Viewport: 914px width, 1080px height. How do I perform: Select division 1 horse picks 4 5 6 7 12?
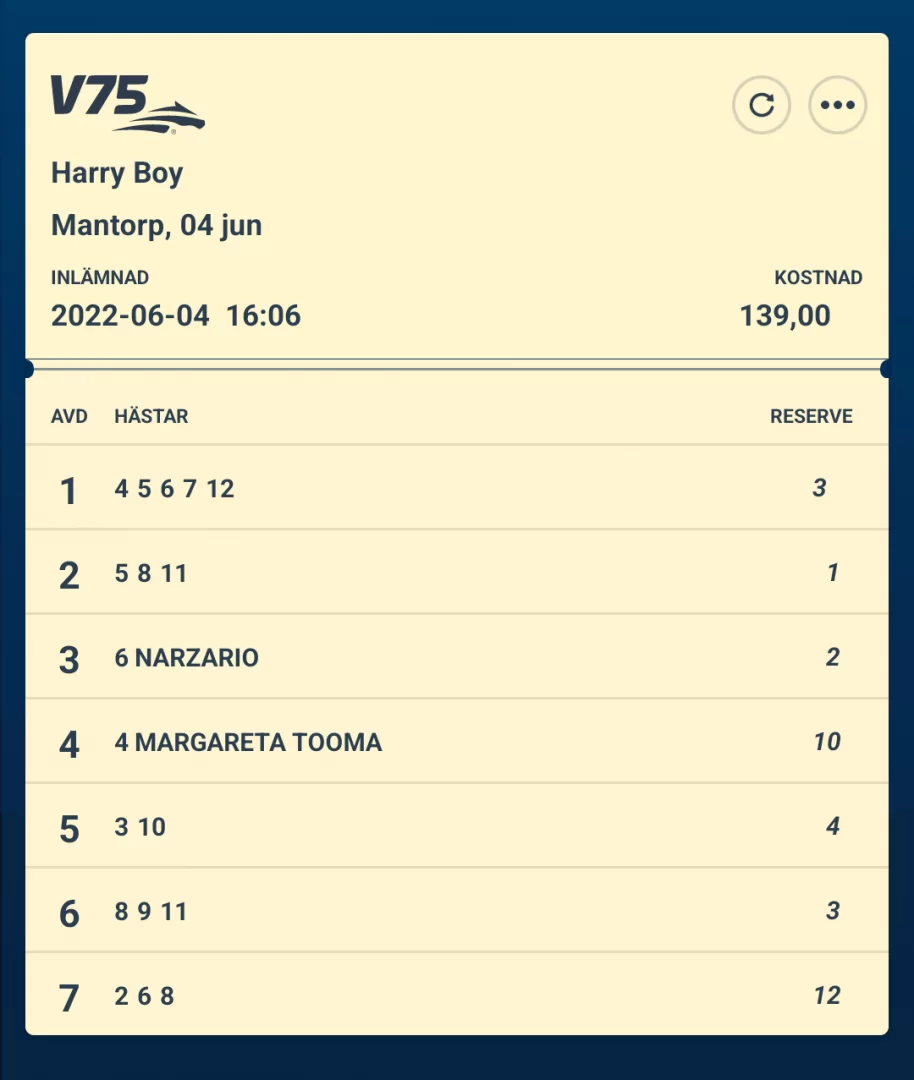click(174, 489)
